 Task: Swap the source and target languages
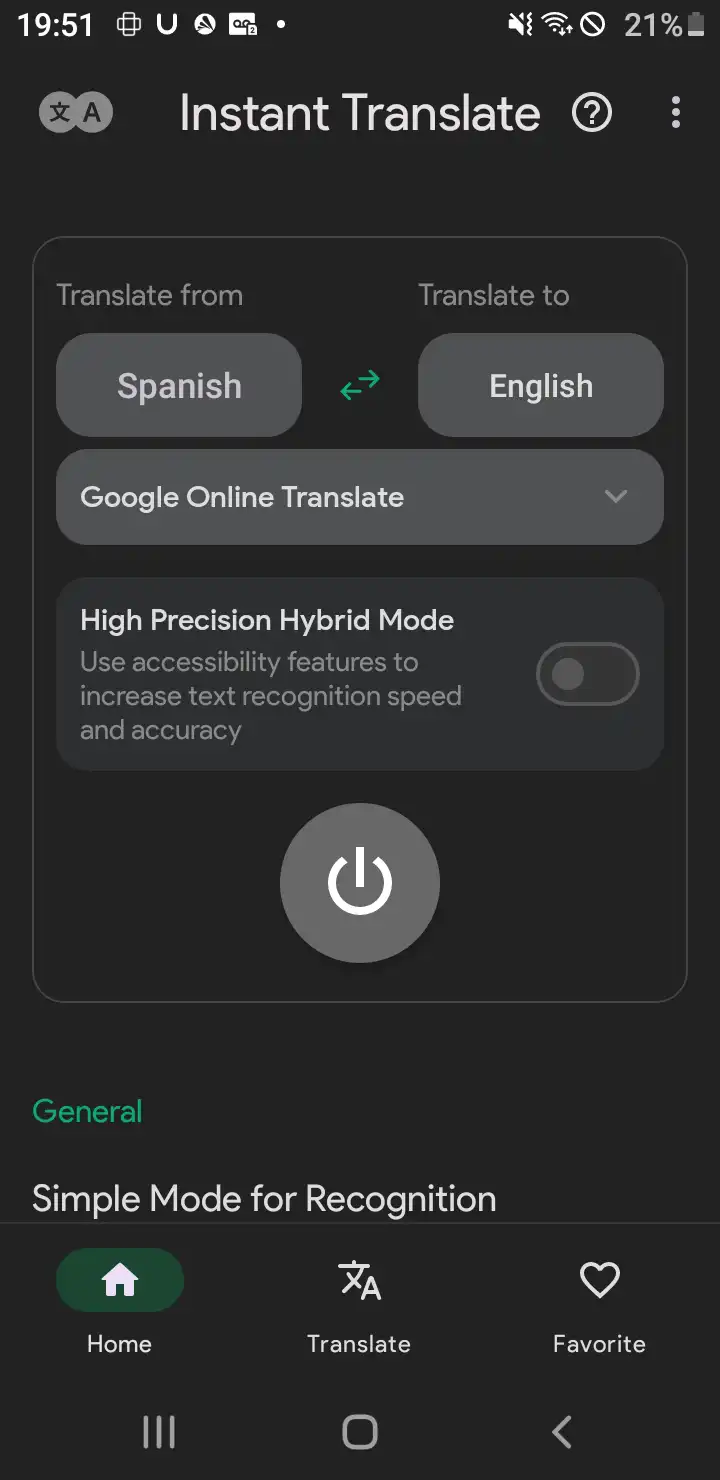click(x=360, y=385)
